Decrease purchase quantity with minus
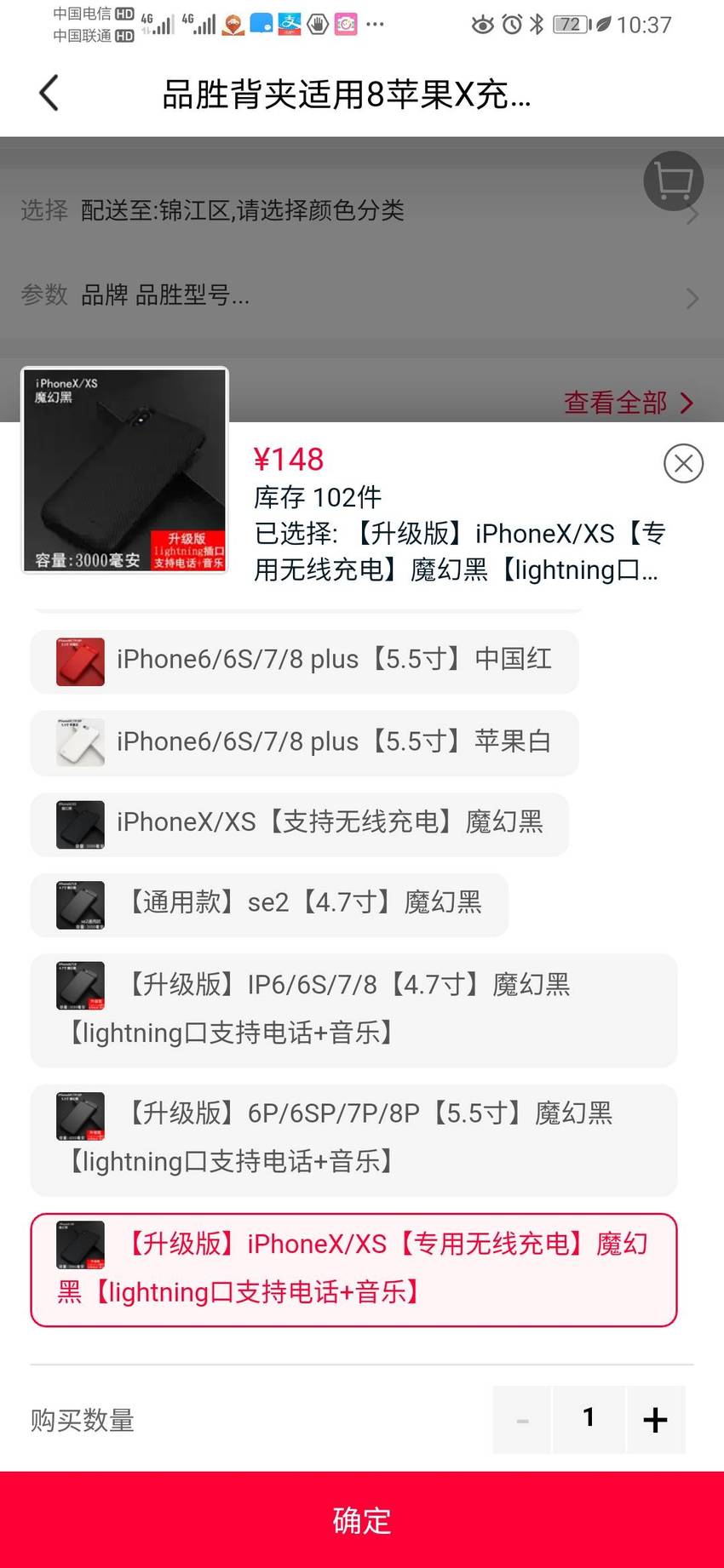Screen dimensions: 724x1568 [x=522, y=1419]
